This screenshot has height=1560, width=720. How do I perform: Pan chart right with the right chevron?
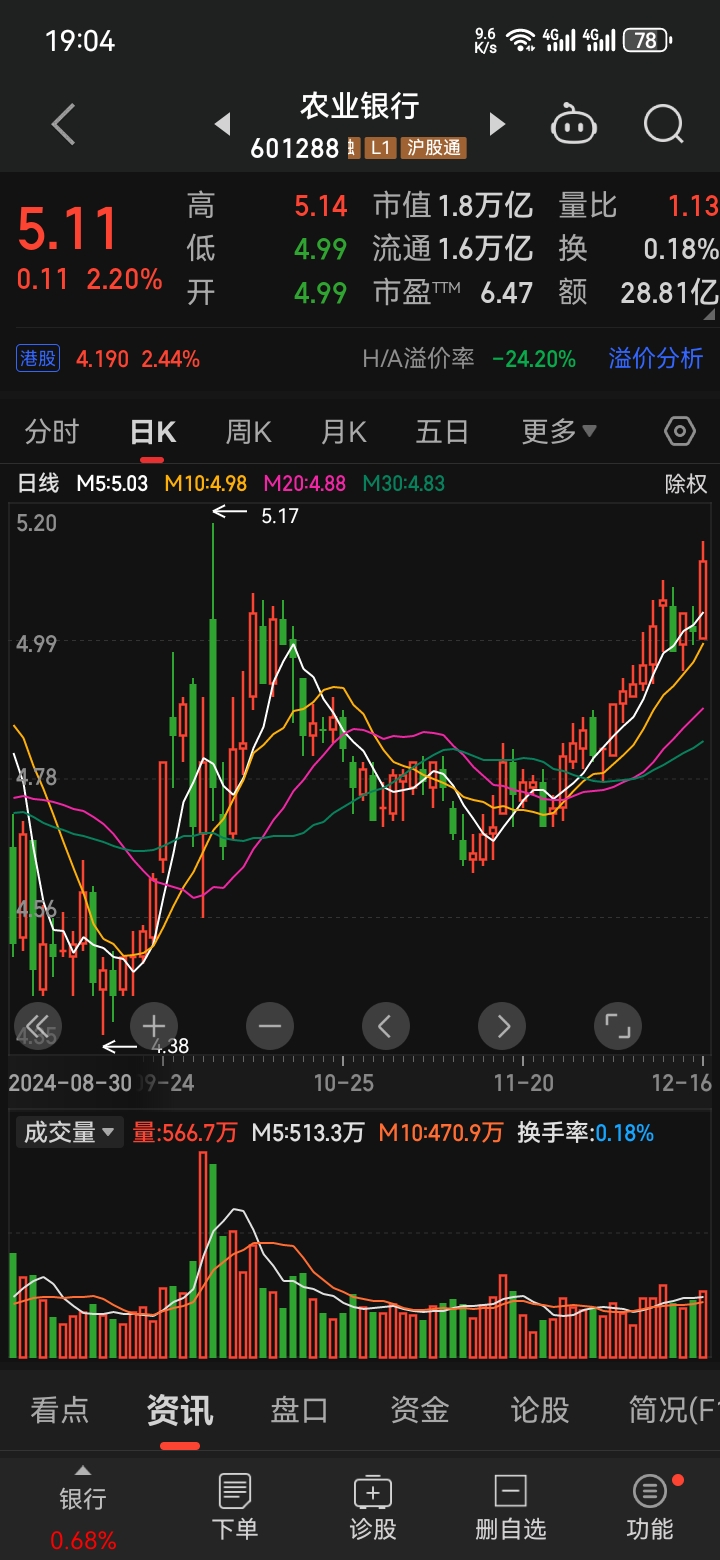click(501, 1025)
